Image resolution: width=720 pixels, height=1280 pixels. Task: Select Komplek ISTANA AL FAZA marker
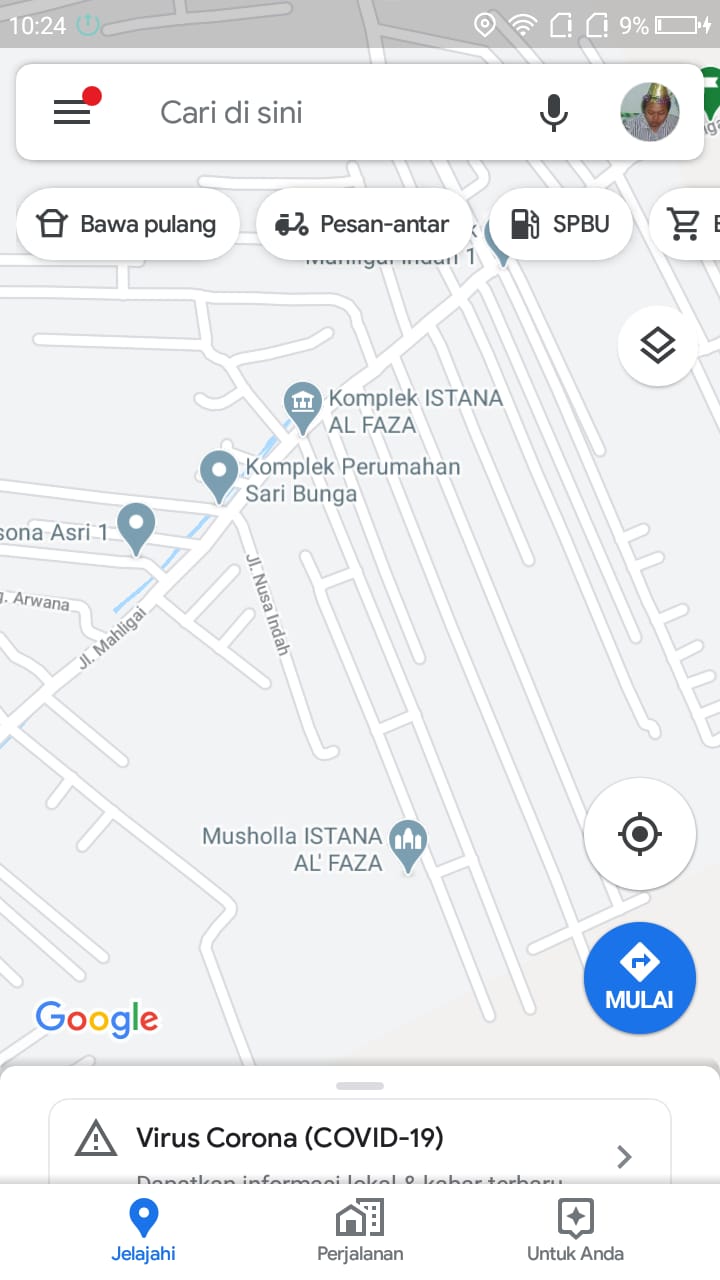(x=301, y=403)
